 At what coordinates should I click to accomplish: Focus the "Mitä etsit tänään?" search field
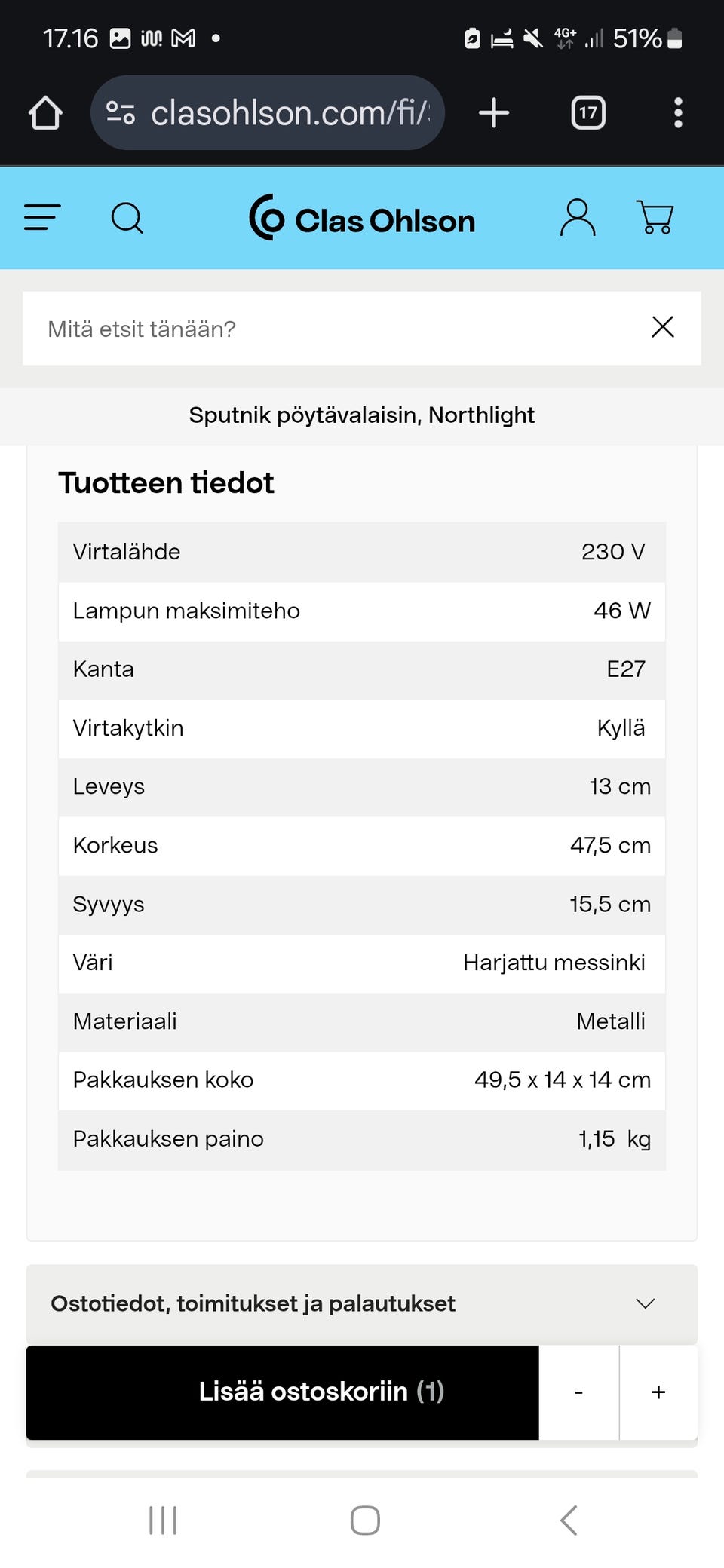coord(332,329)
